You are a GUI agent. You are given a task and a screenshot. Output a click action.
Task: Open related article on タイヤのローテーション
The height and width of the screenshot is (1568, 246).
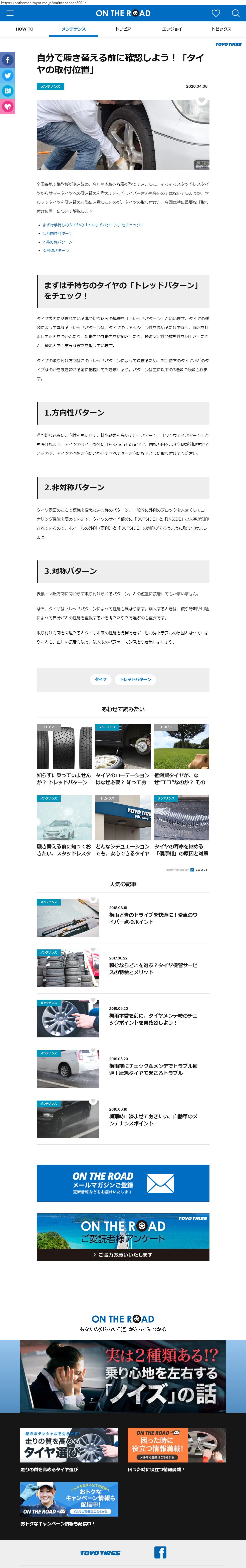click(x=123, y=755)
